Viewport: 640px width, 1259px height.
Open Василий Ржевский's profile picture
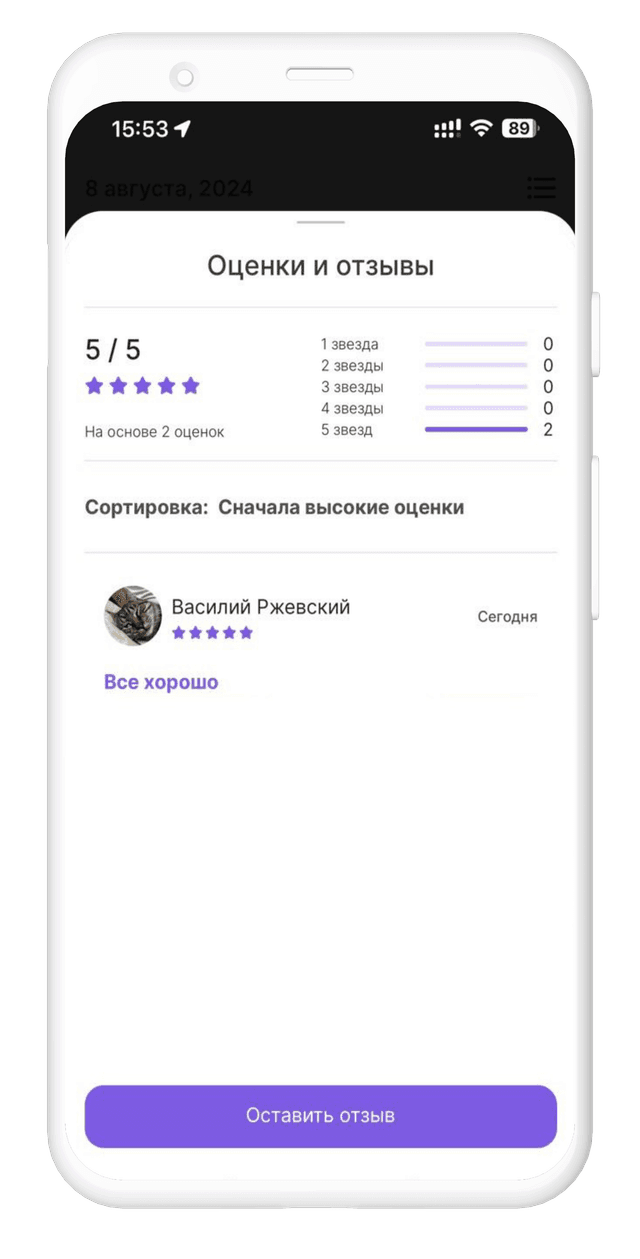[133, 616]
